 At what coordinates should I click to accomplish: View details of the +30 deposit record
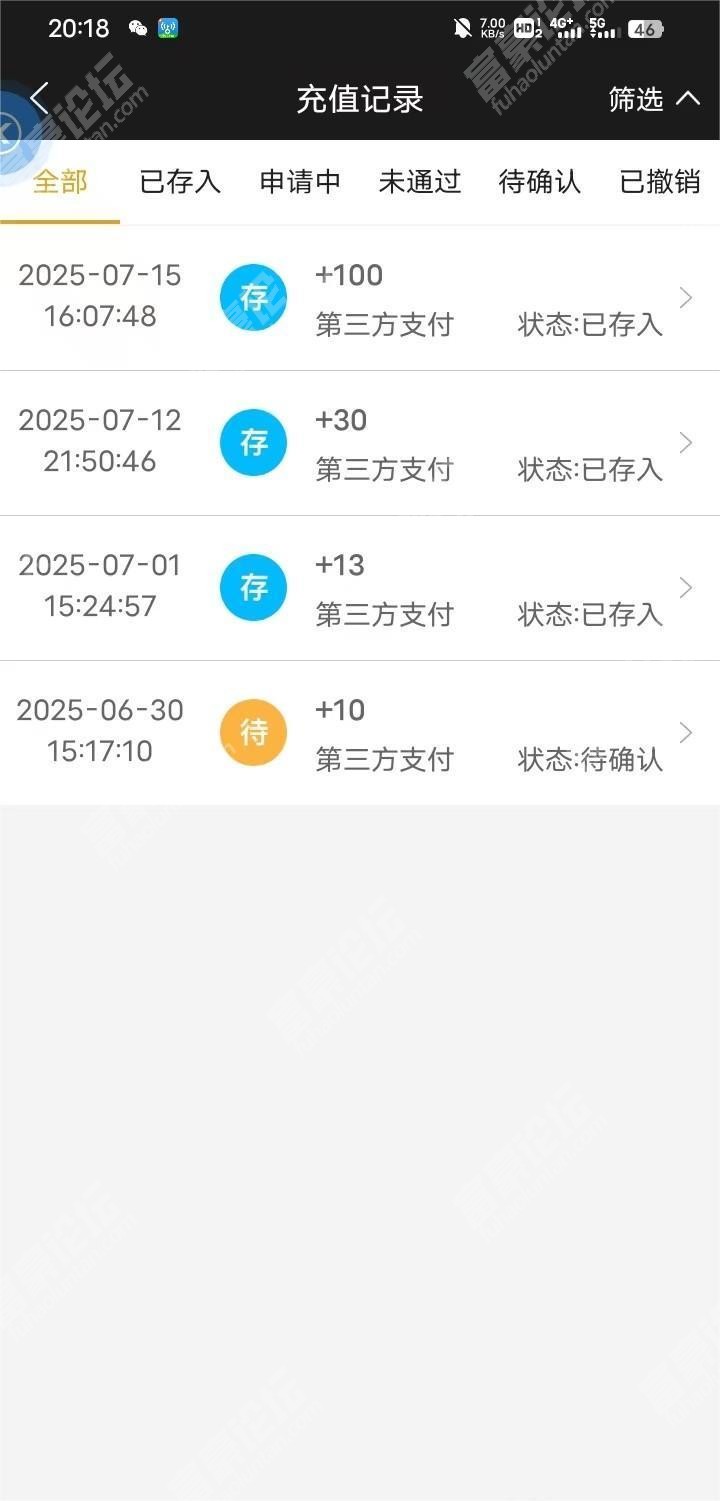(x=360, y=443)
